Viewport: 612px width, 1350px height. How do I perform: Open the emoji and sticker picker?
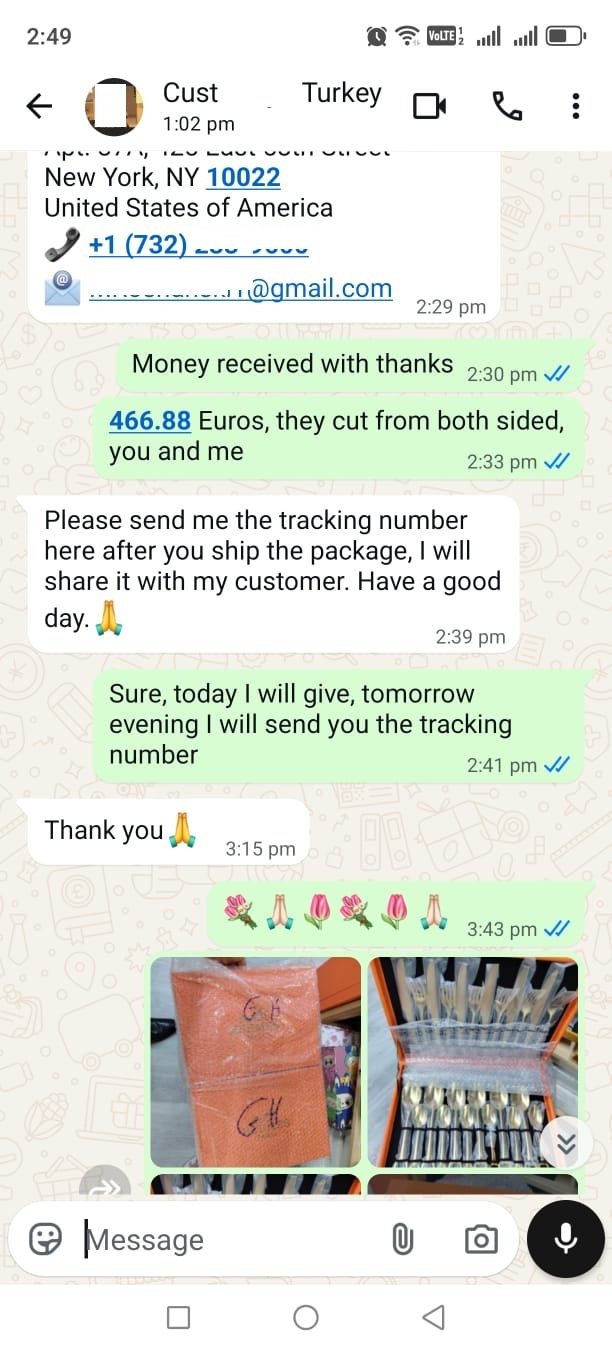[45, 1240]
